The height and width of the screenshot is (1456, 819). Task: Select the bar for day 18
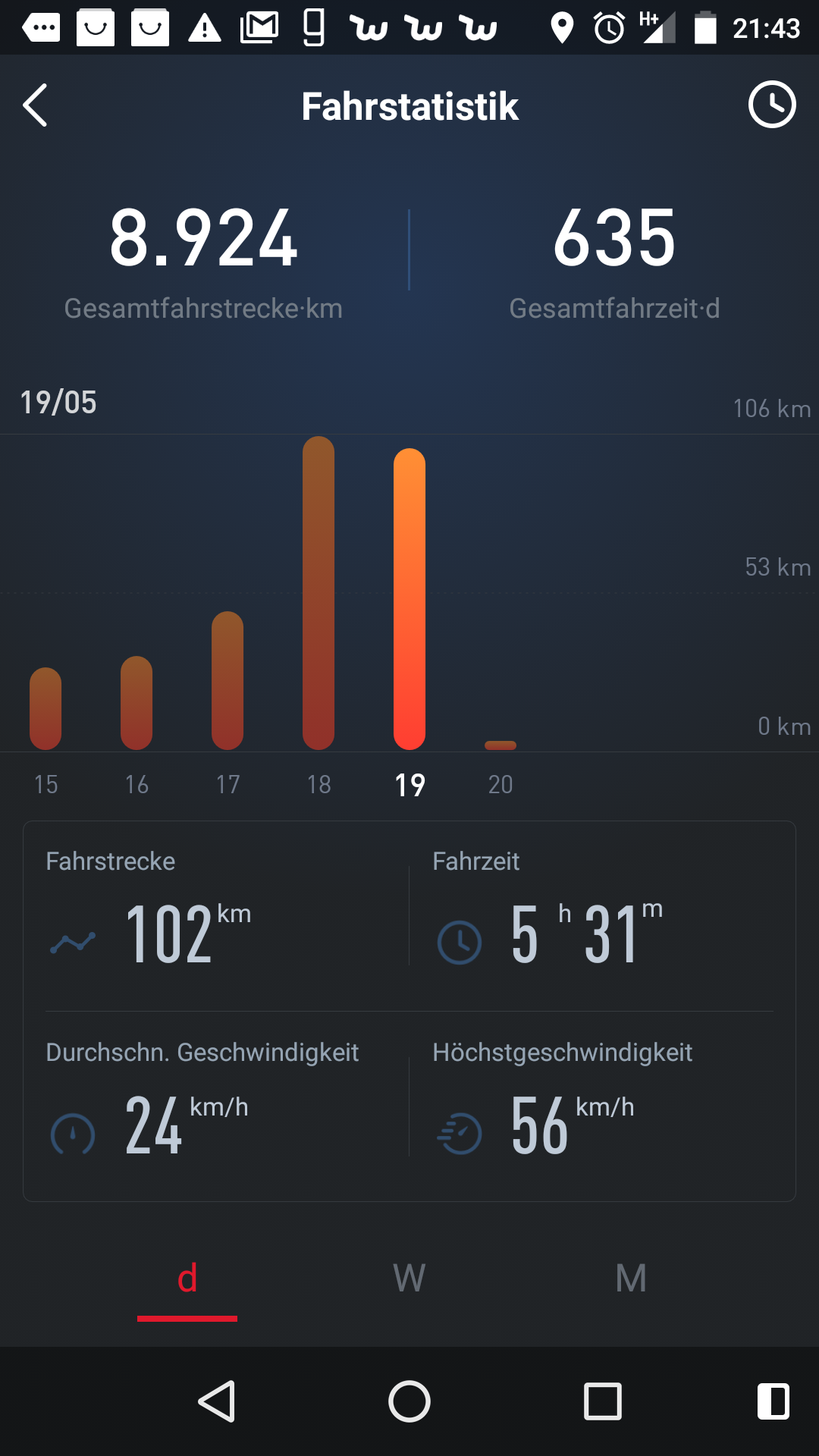(318, 593)
